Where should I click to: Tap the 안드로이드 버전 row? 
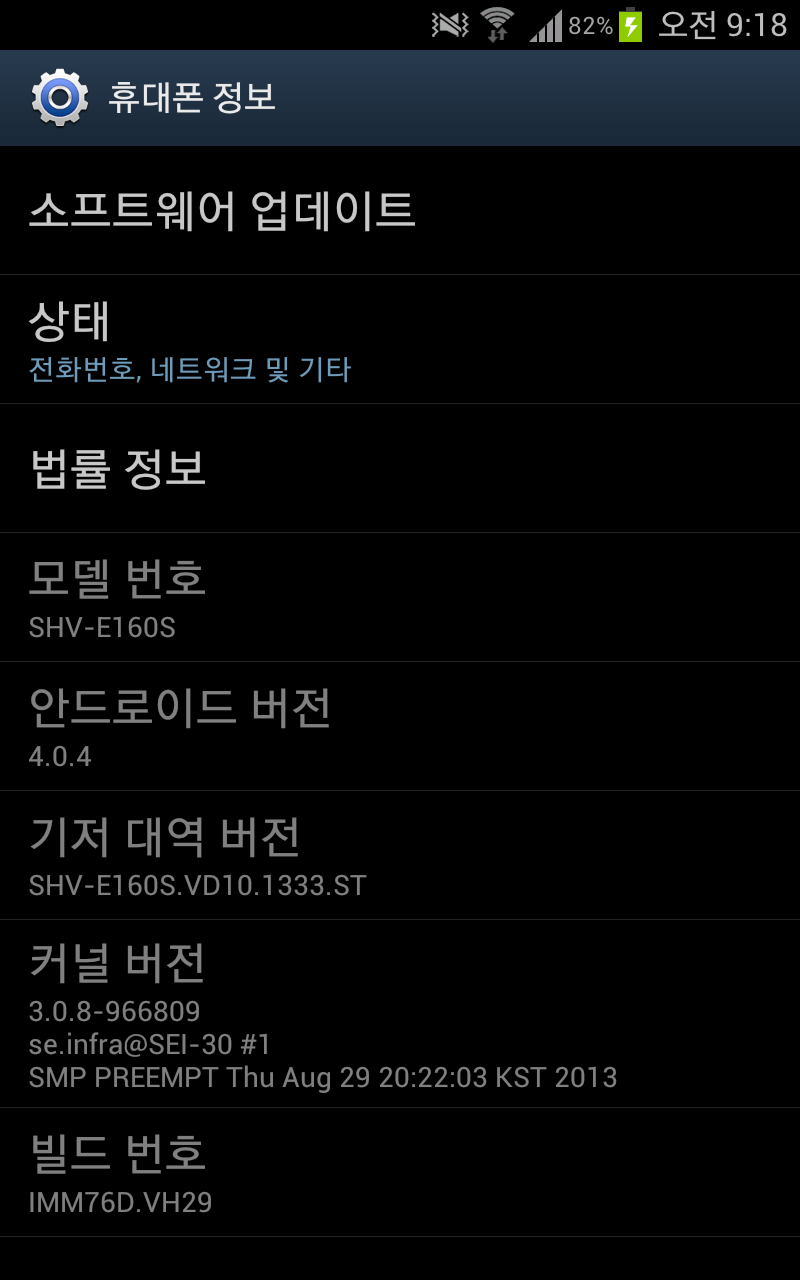coord(400,726)
